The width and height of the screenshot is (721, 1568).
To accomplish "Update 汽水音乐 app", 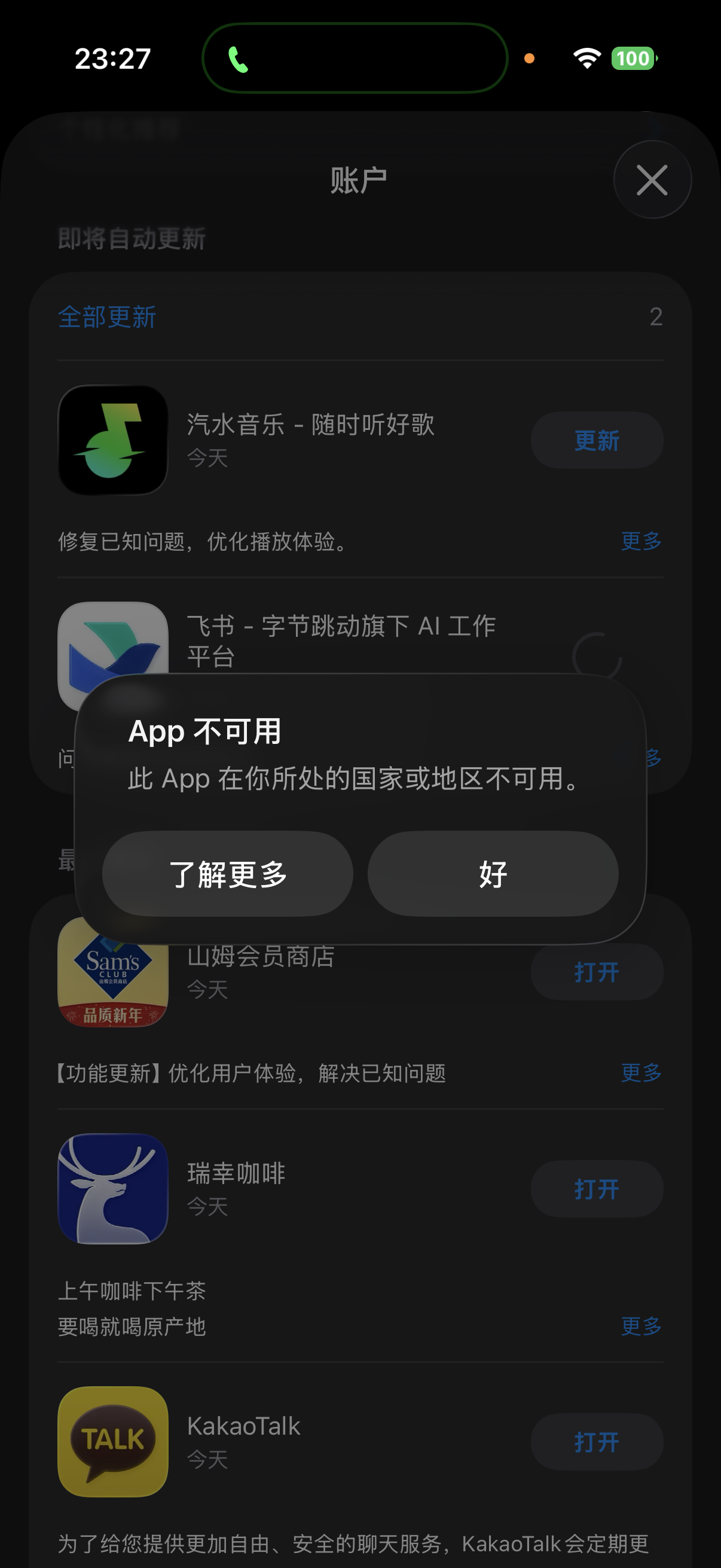I will (x=596, y=440).
